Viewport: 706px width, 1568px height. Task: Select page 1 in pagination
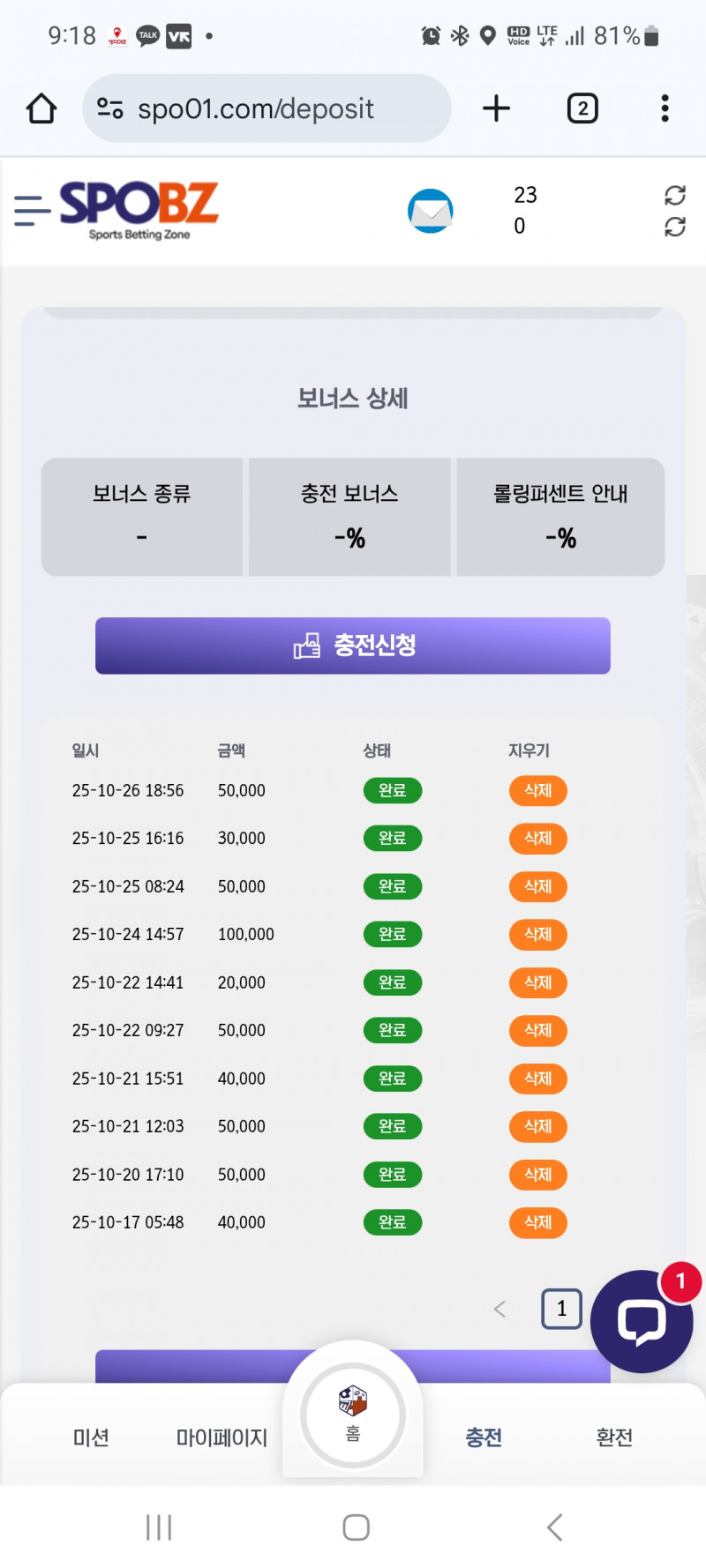click(x=561, y=1309)
